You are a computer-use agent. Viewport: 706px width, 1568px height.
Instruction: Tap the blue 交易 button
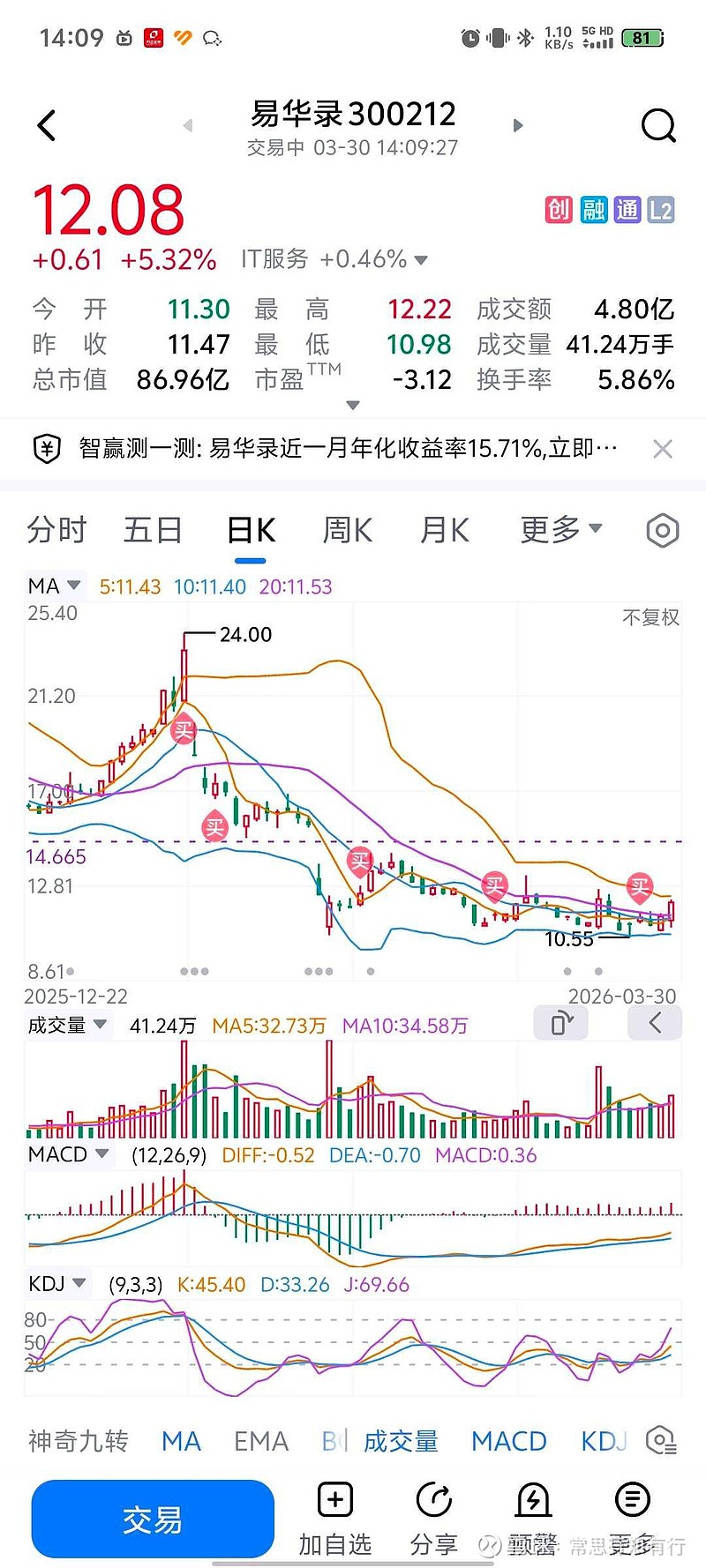pos(153,1519)
